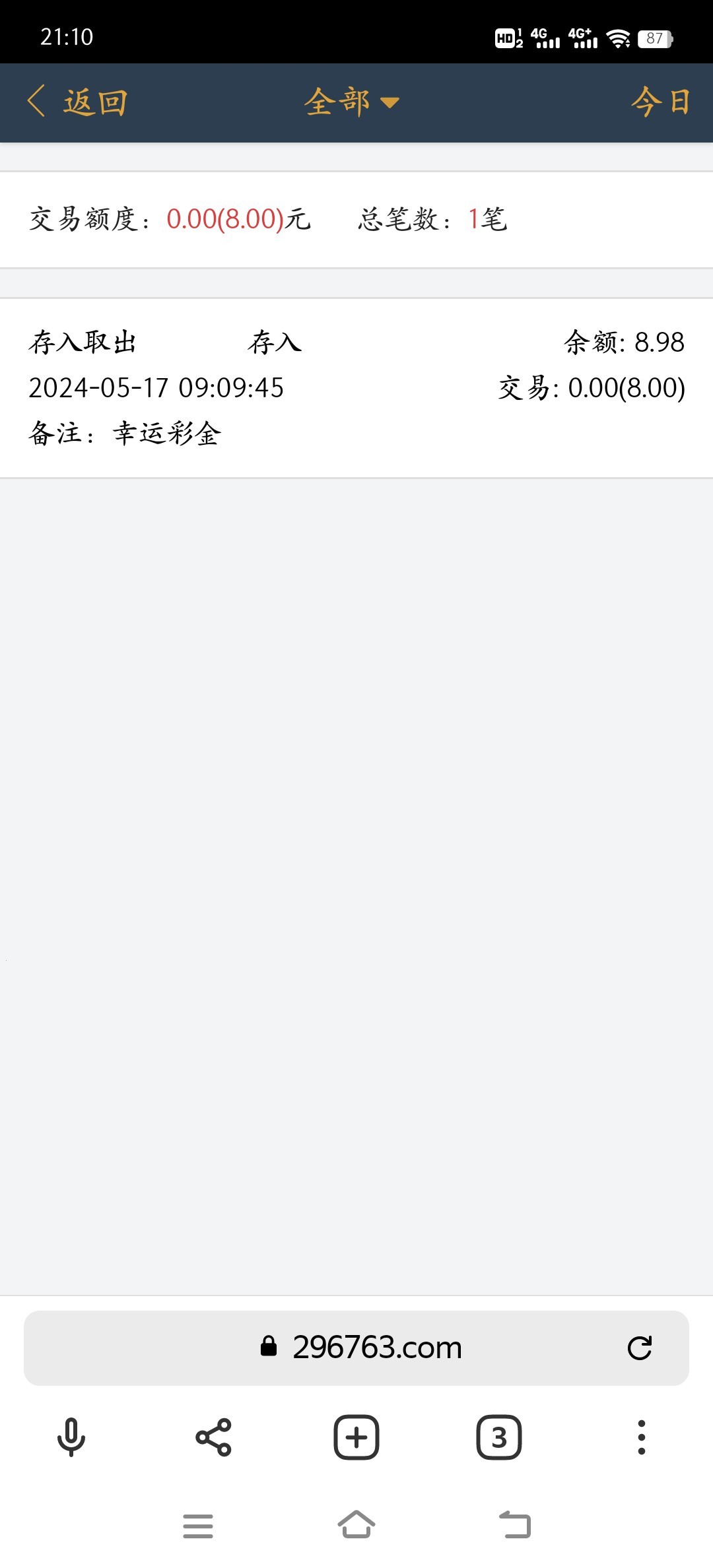
Task: Go to the system home screen
Action: tap(356, 1524)
